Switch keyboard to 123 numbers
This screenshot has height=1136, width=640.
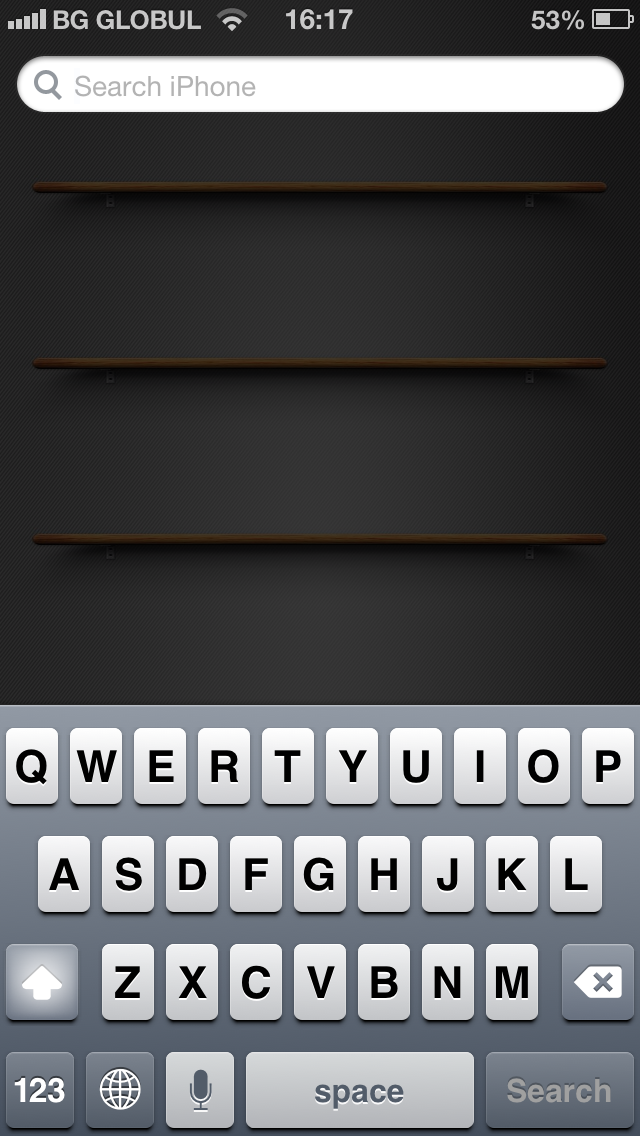40,1090
